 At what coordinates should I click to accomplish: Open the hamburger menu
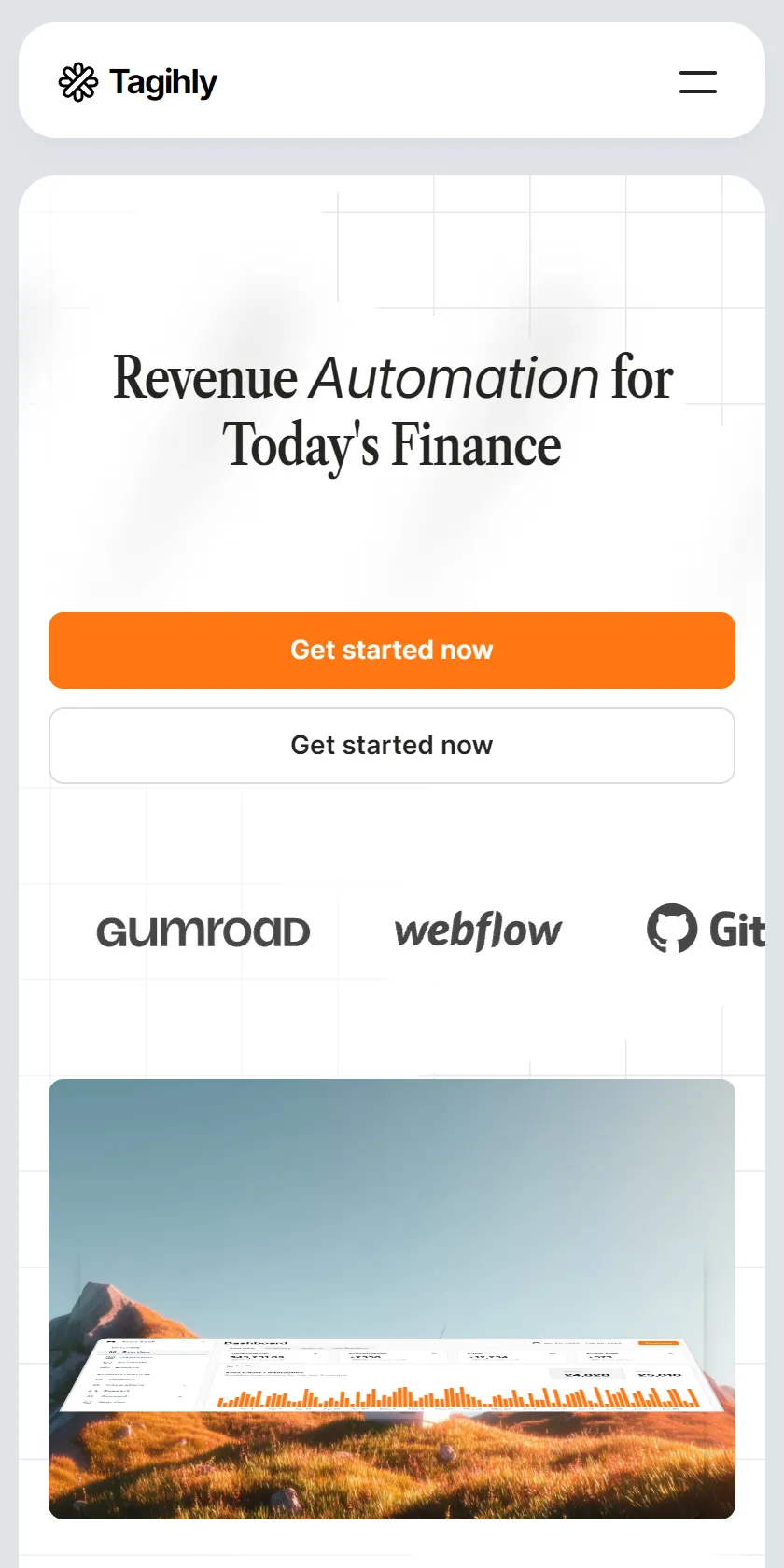pyautogui.click(x=698, y=82)
